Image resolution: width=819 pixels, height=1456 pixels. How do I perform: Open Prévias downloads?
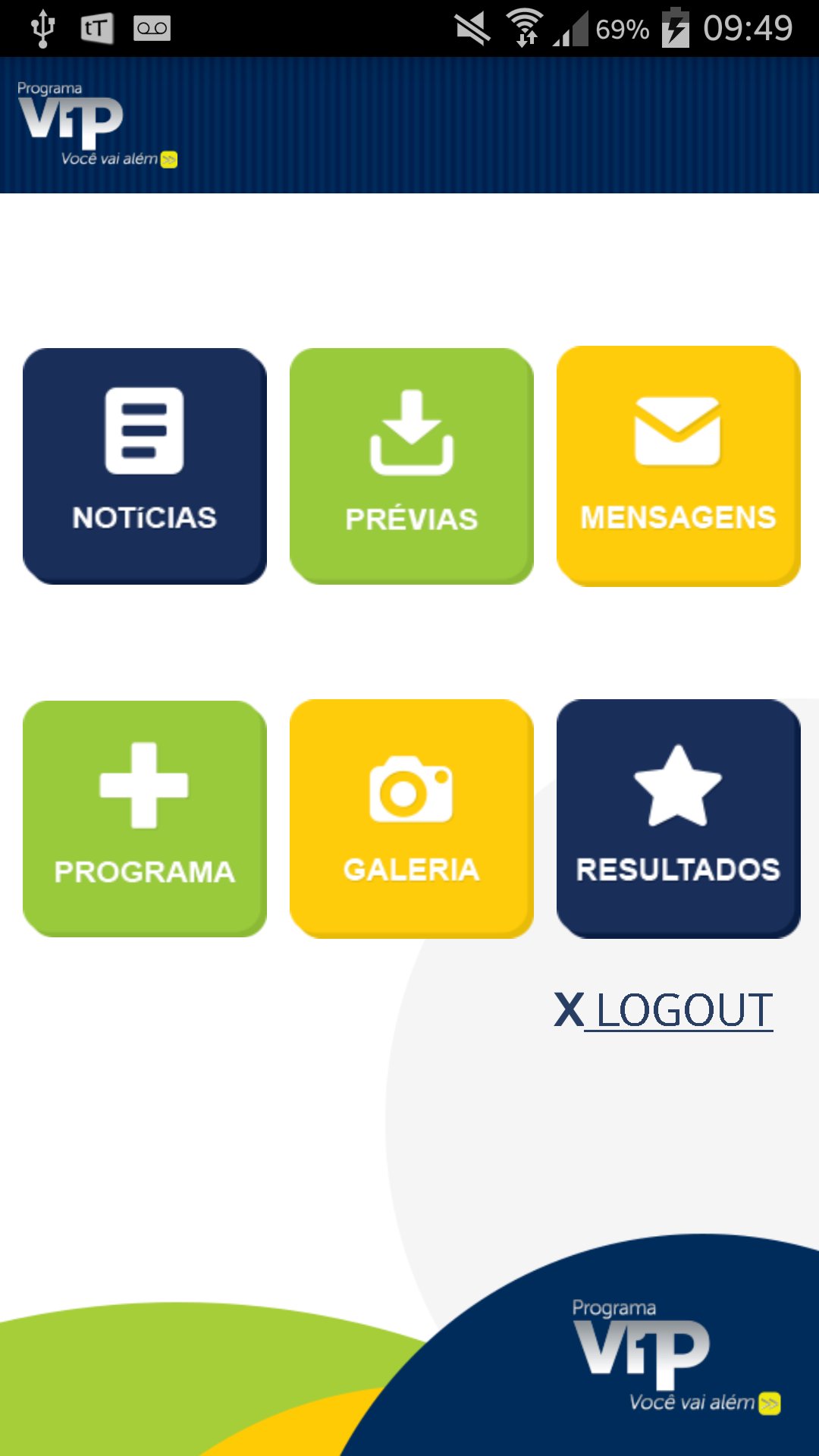[410, 465]
